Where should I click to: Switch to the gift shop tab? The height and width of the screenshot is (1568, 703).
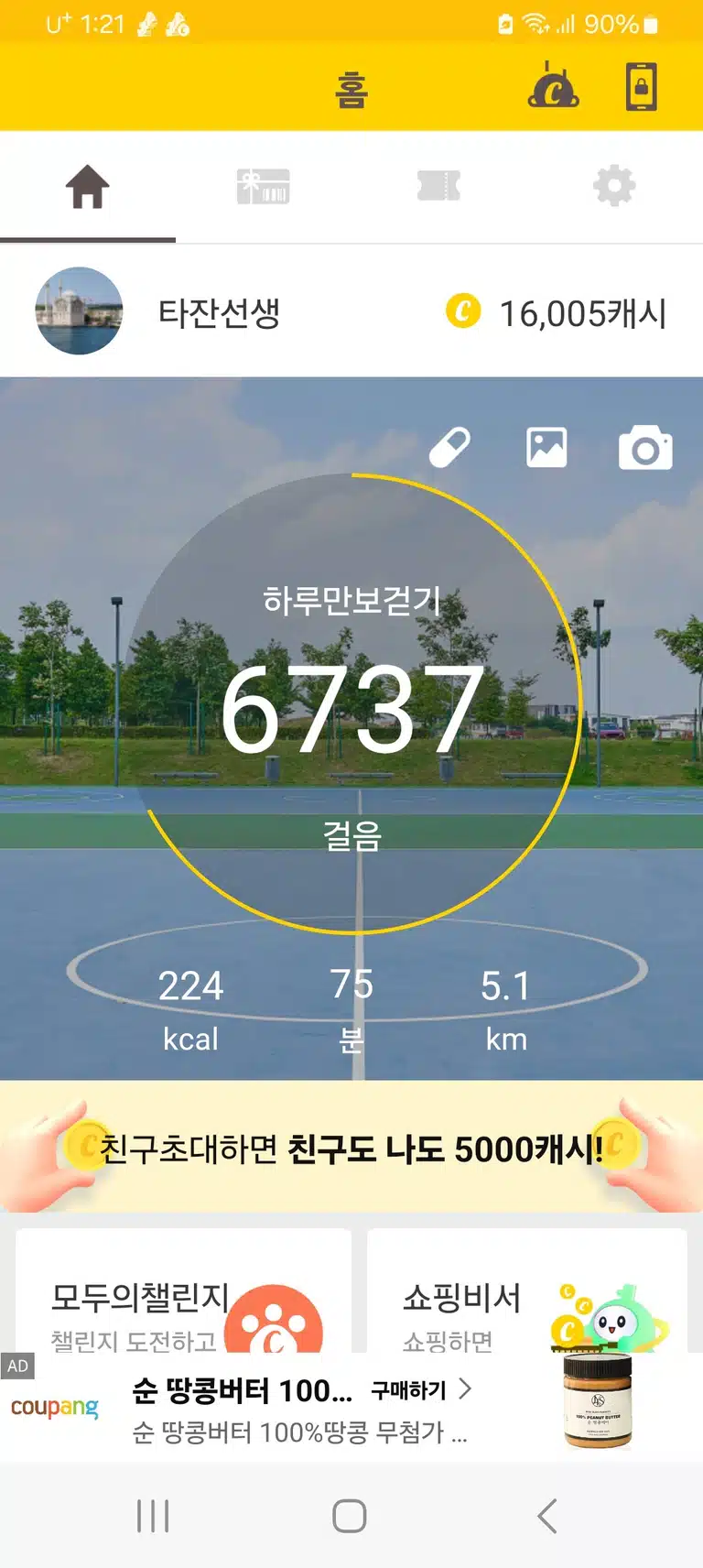264,186
